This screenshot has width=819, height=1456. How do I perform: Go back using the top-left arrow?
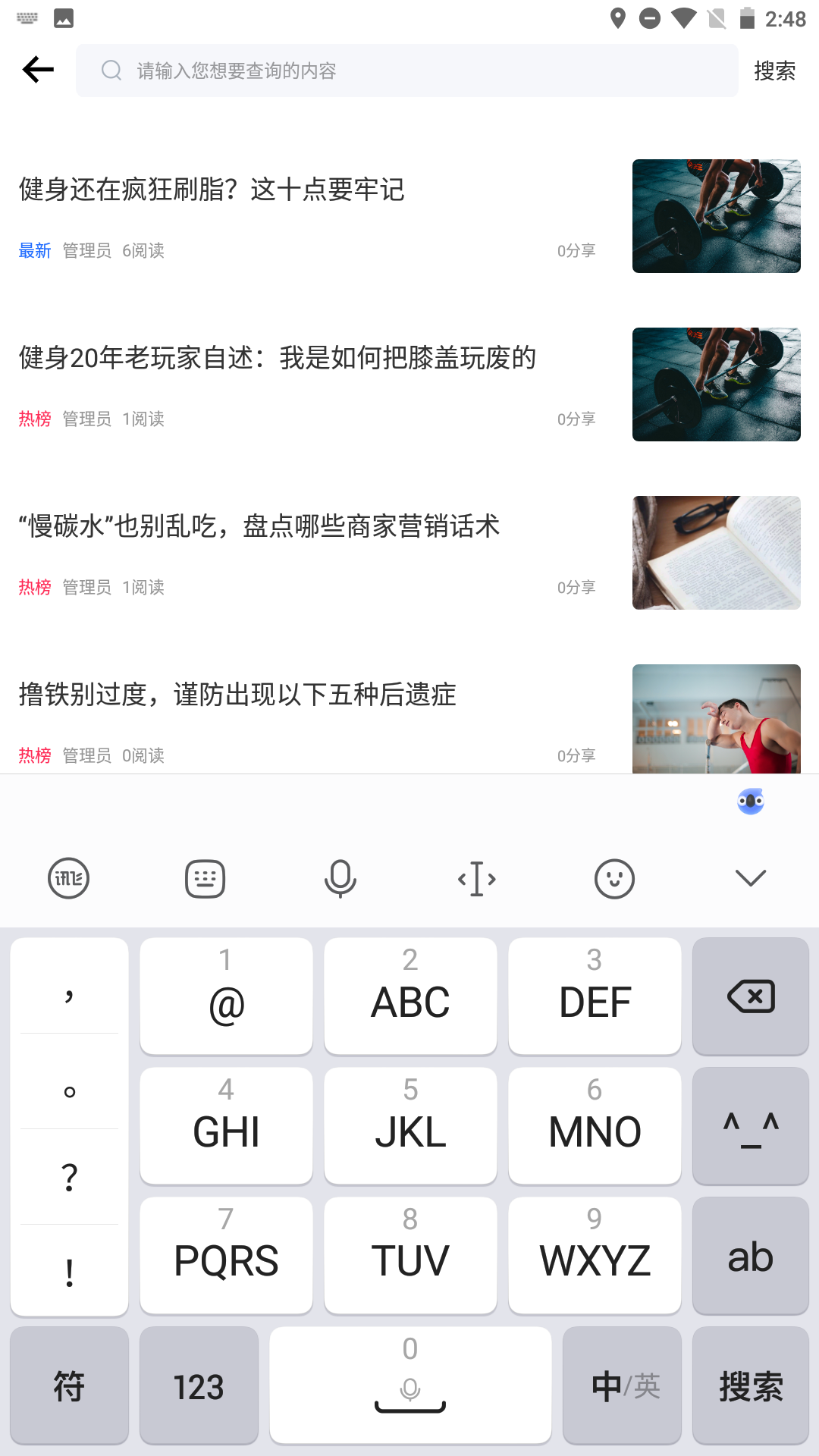(x=38, y=70)
